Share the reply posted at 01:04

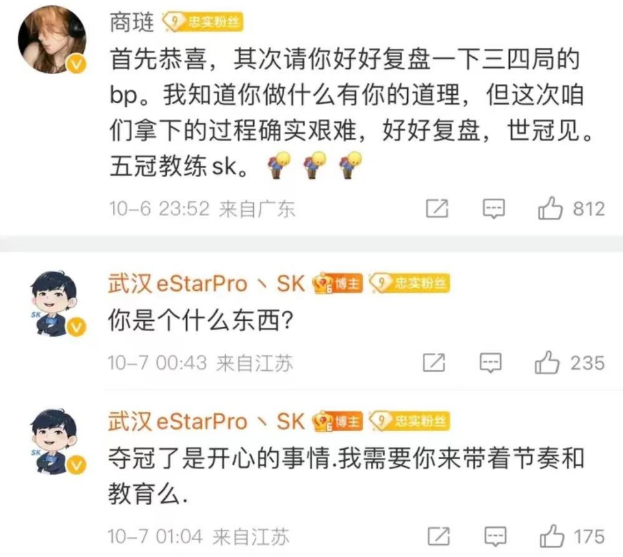(434, 535)
